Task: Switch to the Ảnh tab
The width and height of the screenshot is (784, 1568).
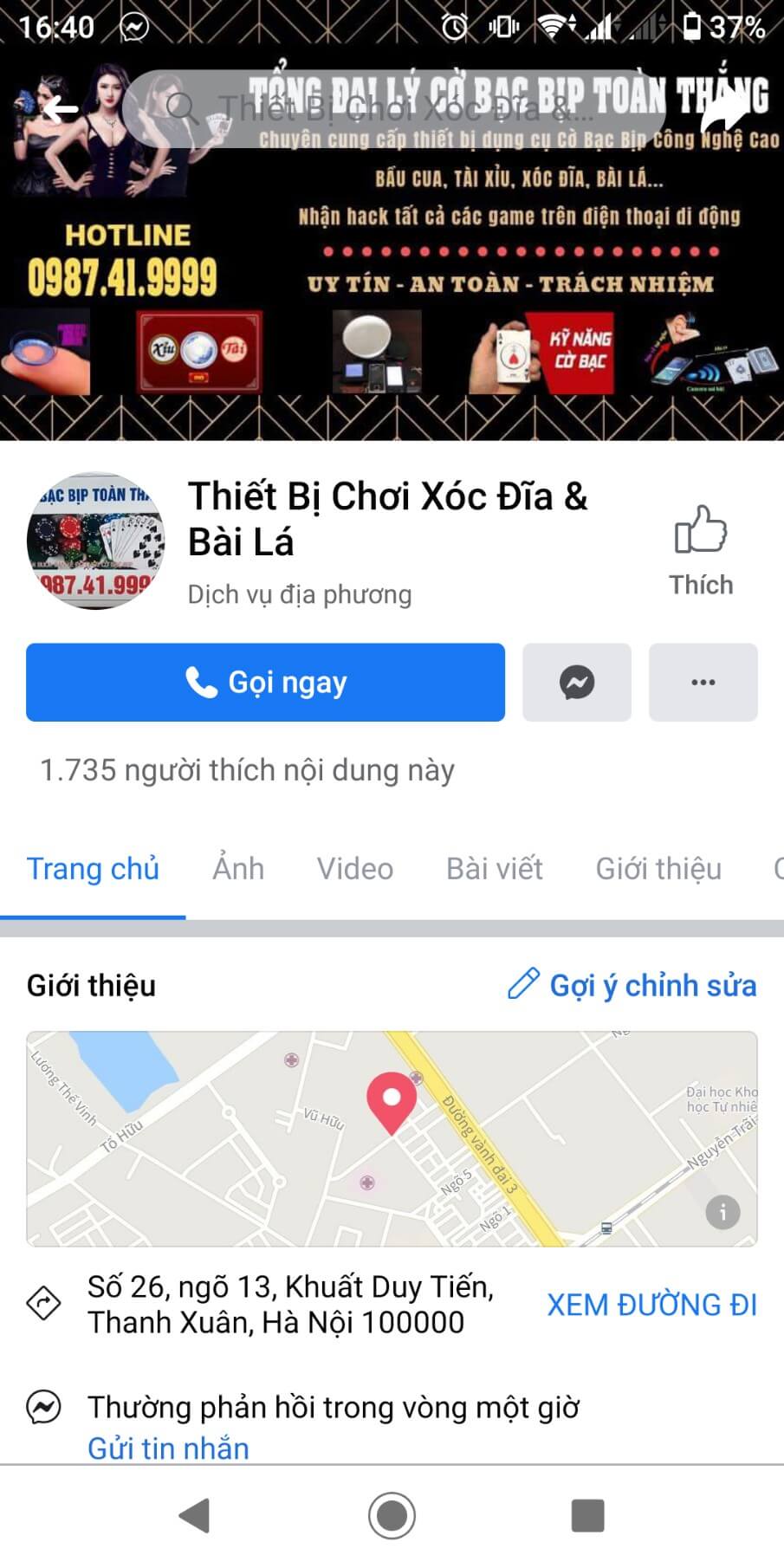Action: pyautogui.click(x=238, y=868)
